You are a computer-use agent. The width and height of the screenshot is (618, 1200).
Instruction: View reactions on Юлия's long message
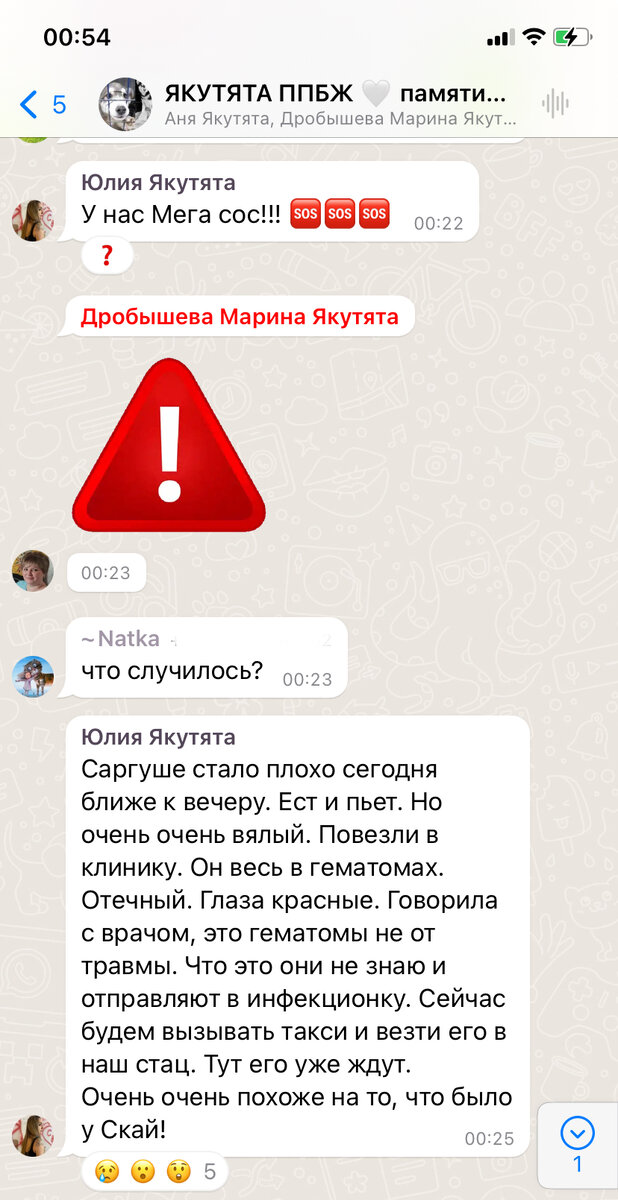coord(155,1171)
